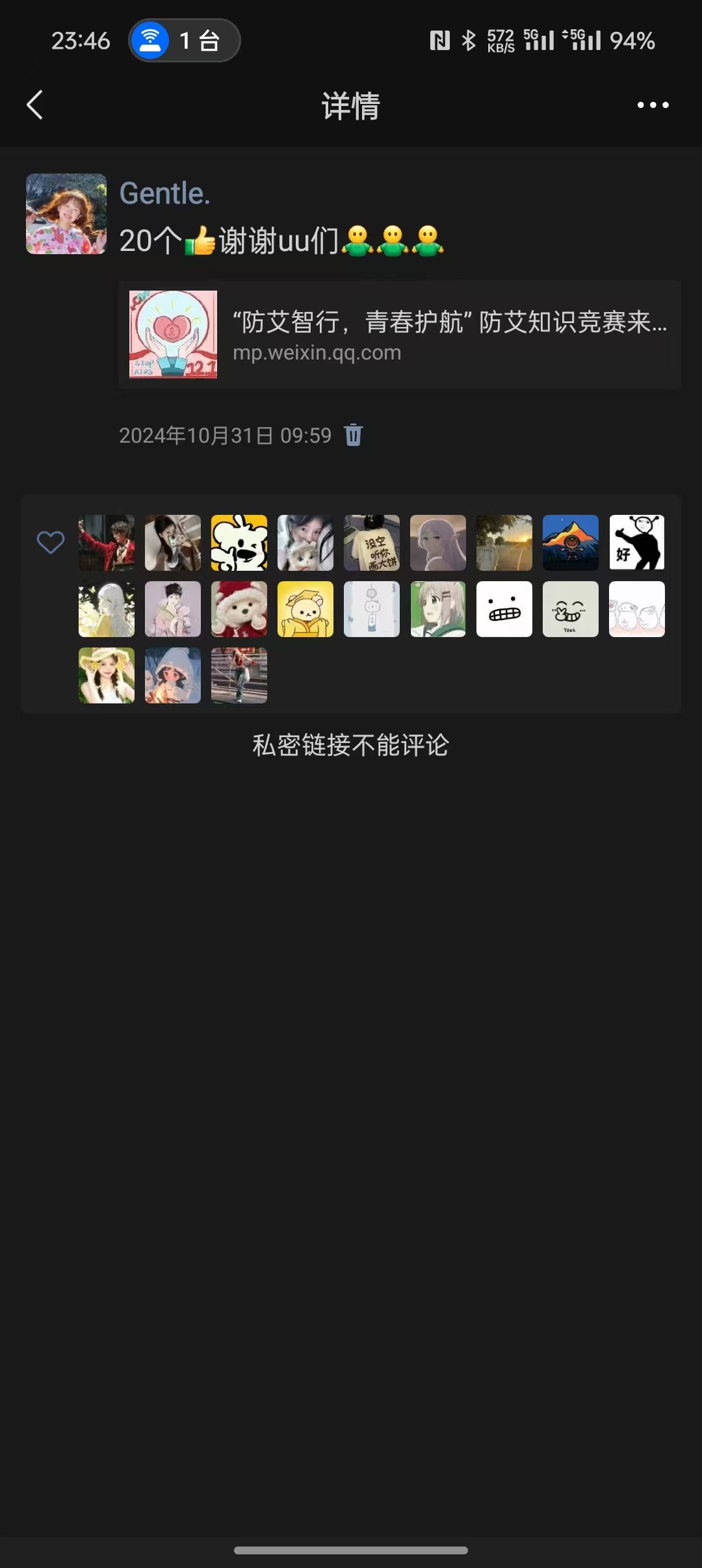View the liker with the gritted-teeth face avatar
702x1568 pixels.
click(x=504, y=609)
